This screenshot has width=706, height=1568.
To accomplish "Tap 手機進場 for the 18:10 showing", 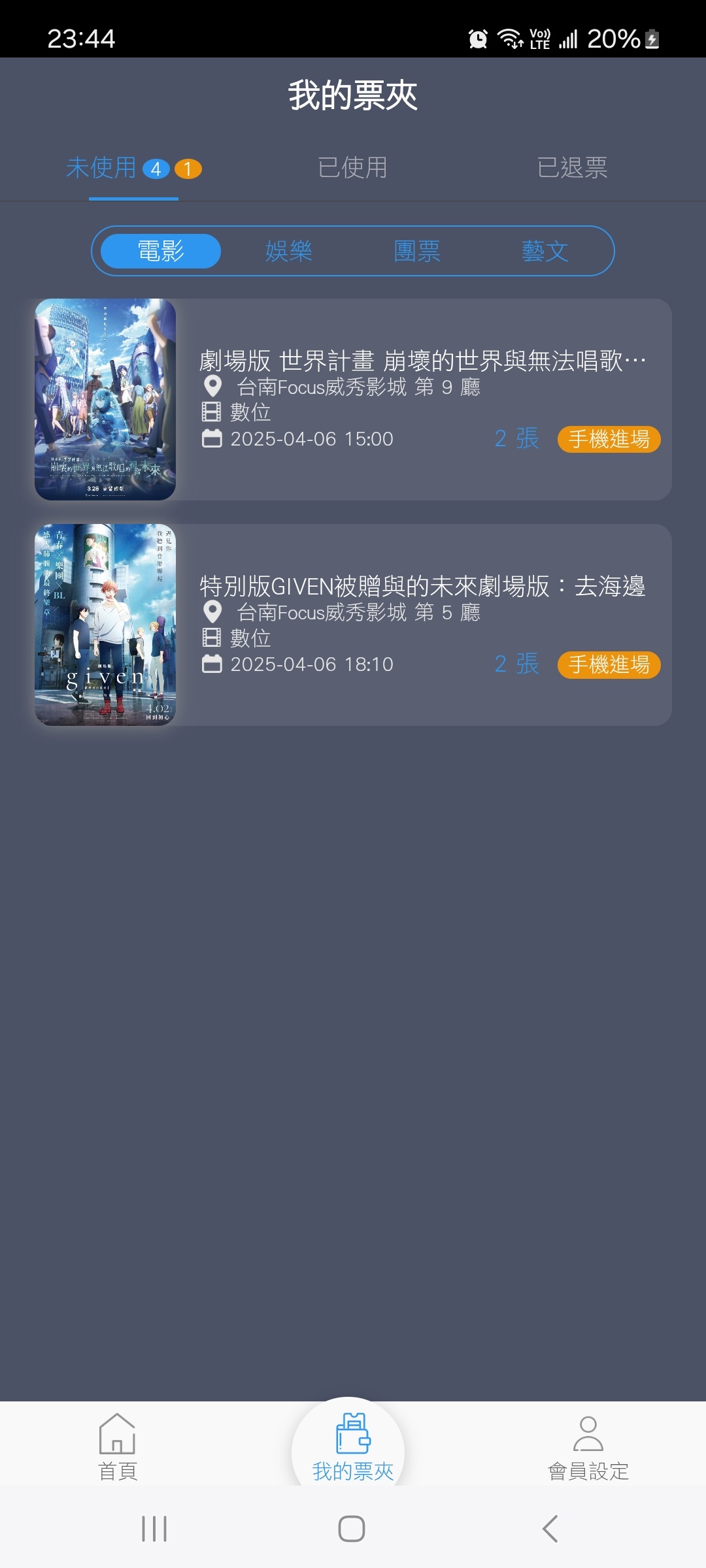I will (x=609, y=665).
